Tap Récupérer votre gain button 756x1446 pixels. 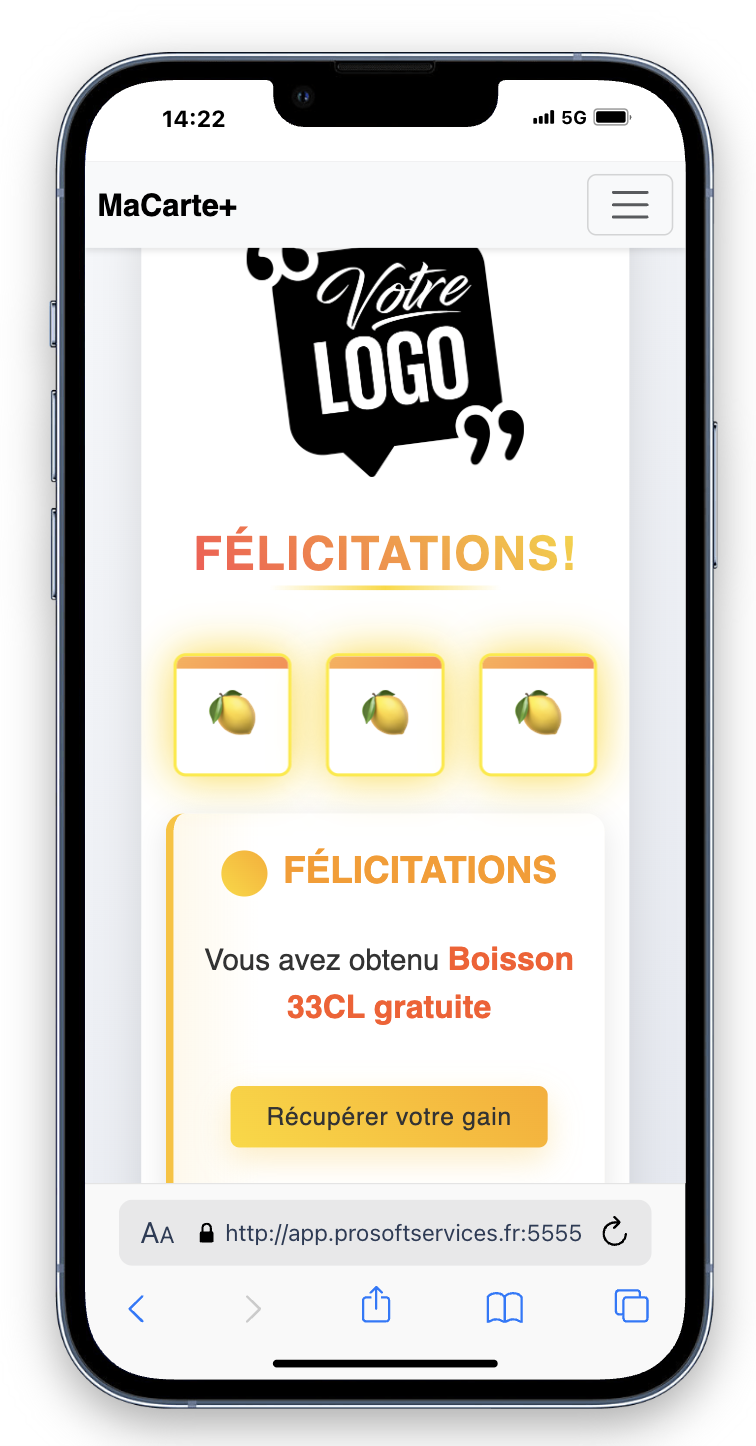389,1116
